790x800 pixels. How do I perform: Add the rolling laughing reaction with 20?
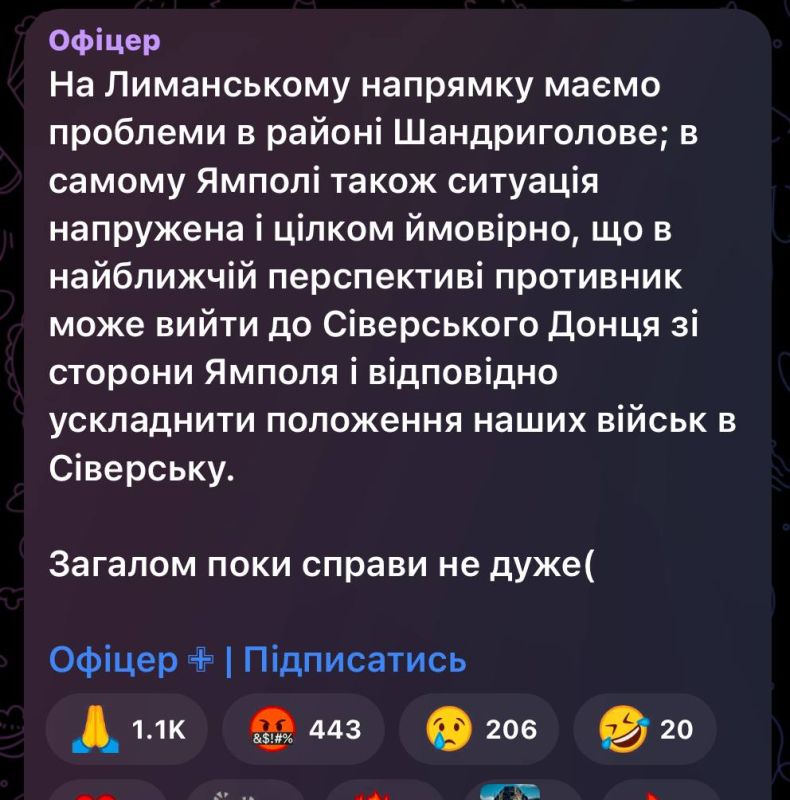[x=645, y=730]
